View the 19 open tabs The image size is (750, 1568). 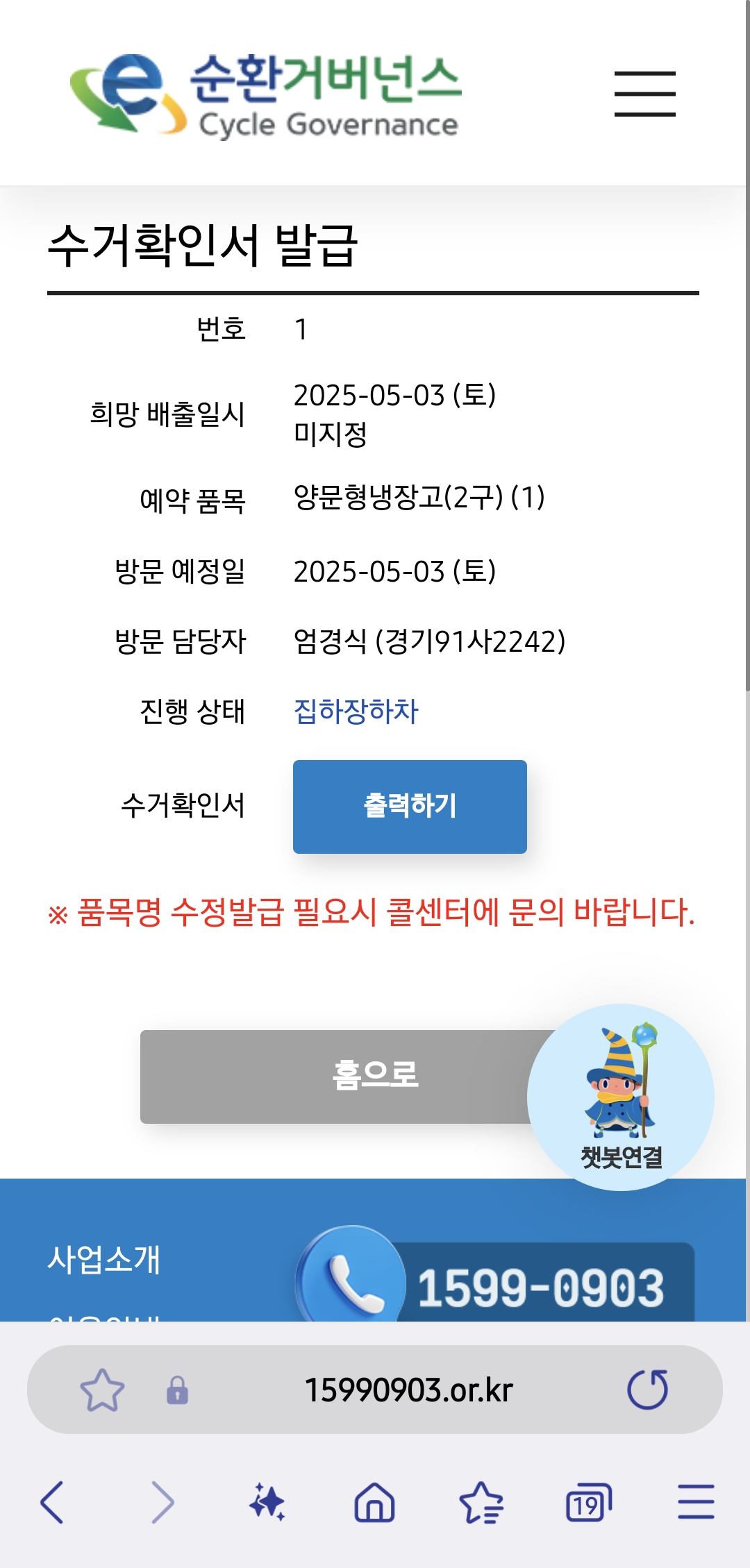coord(588,1502)
